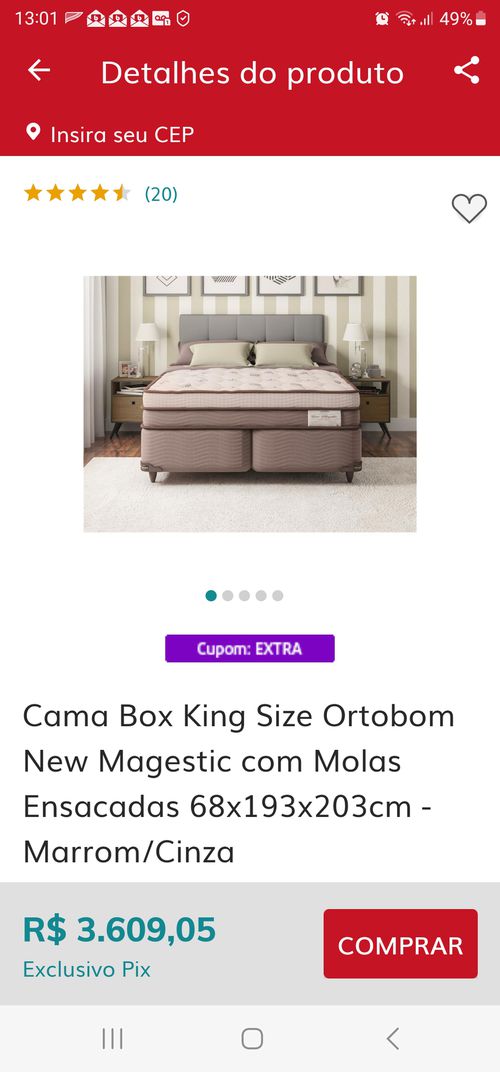Tap the Cupom: EXTRA badge
Screen dimensions: 500x1072
tap(250, 648)
